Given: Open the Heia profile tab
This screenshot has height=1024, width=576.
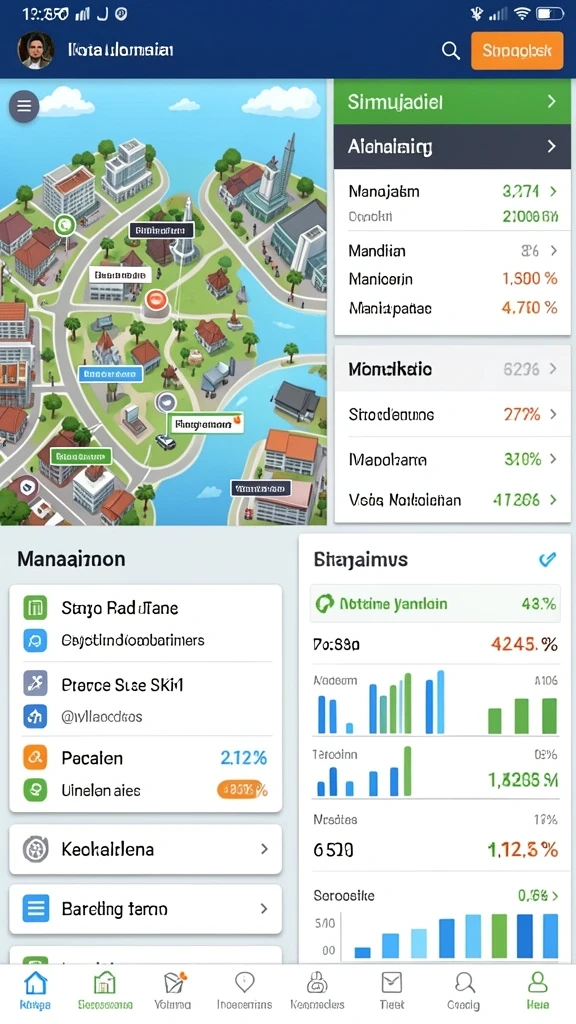Looking at the screenshot, I should (537, 991).
